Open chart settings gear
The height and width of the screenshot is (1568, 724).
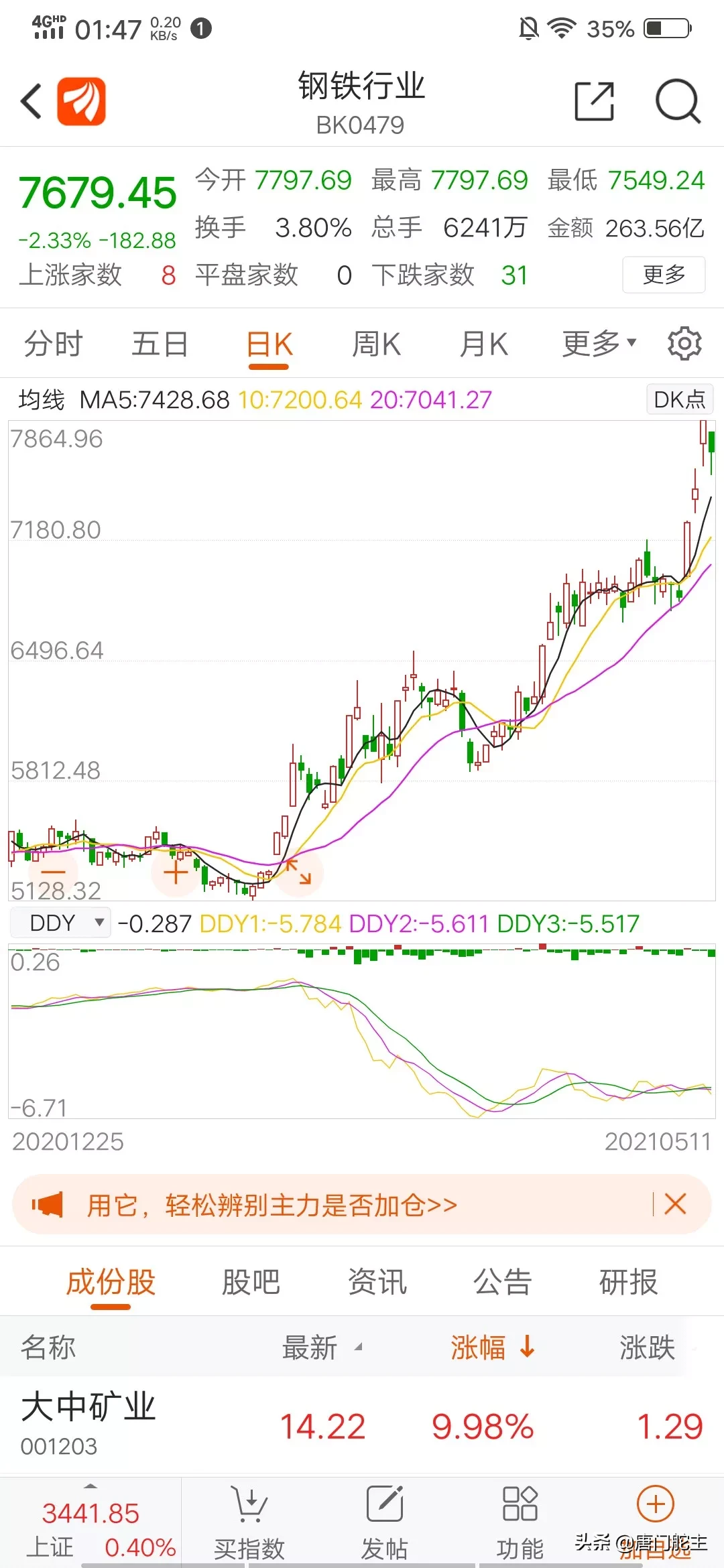684,344
